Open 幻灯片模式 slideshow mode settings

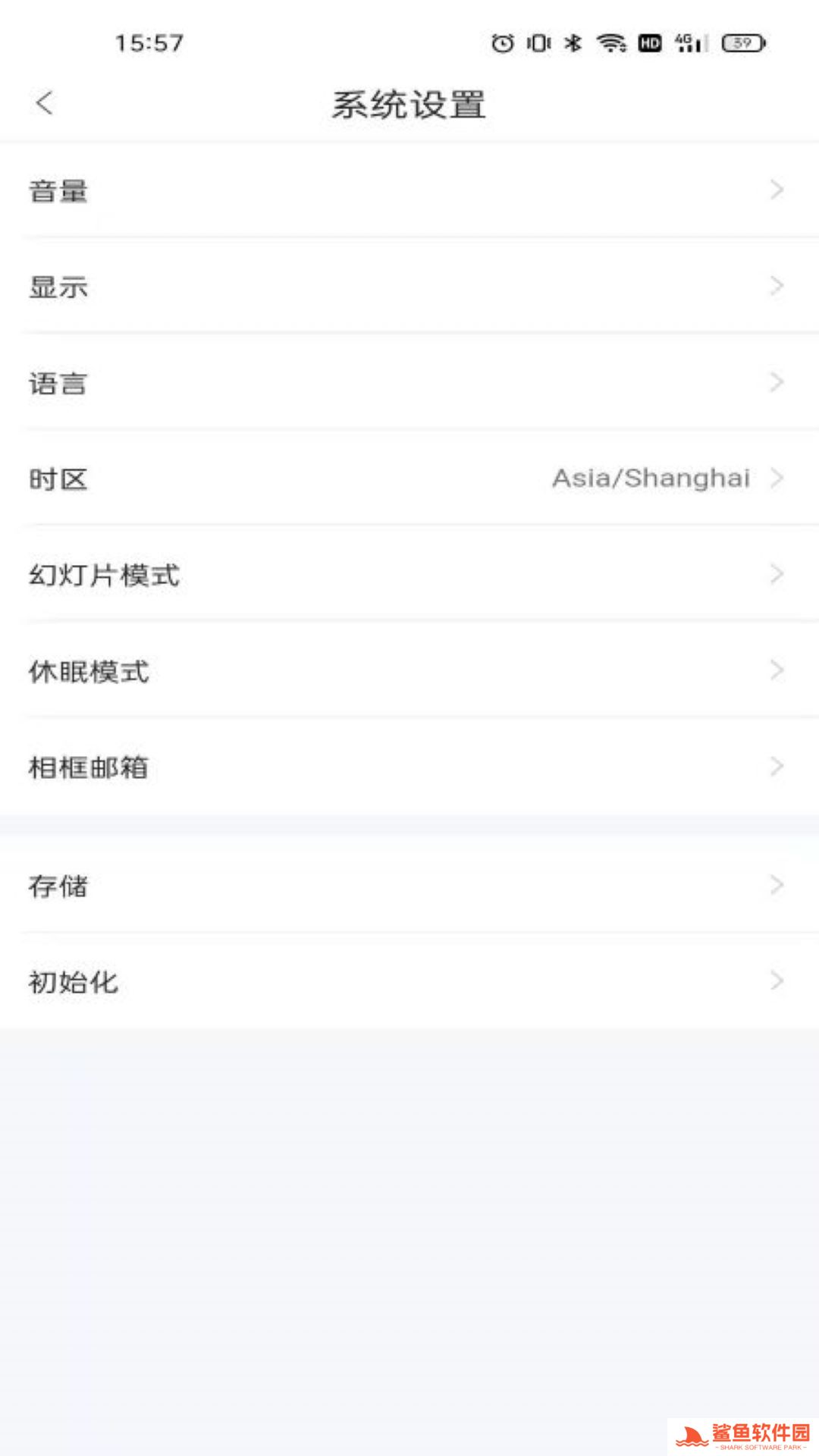click(x=409, y=575)
